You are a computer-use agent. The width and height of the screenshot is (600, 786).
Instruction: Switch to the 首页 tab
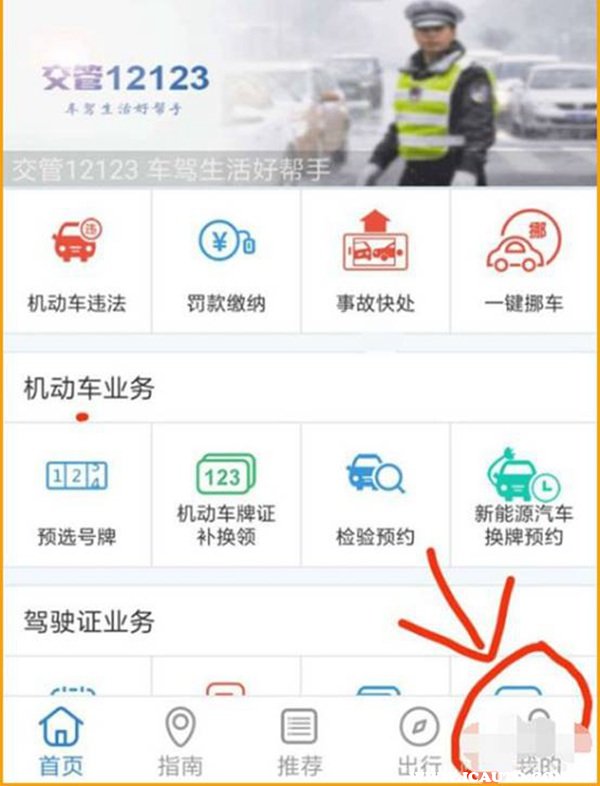pyautogui.click(x=61, y=742)
